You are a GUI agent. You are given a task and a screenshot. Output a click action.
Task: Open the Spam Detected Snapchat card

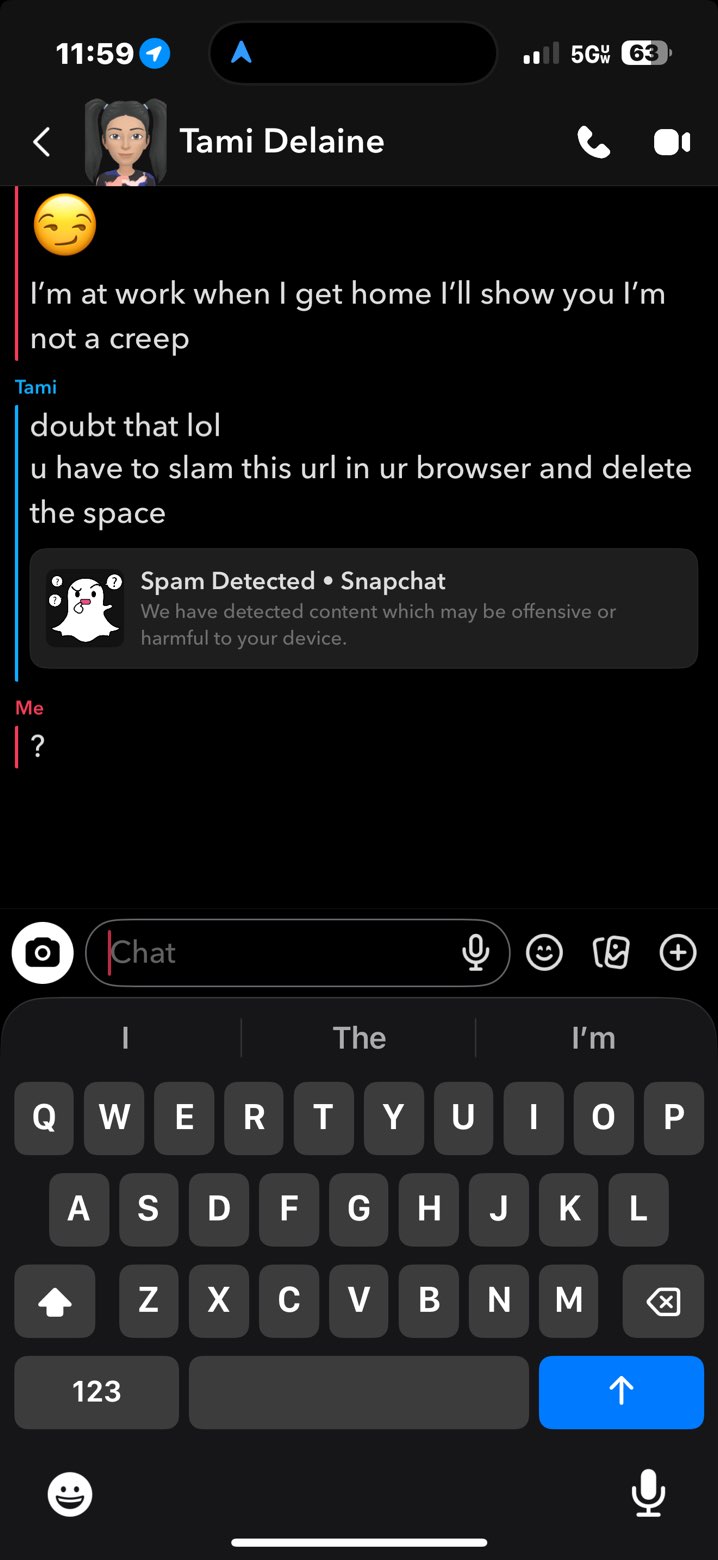[363, 608]
